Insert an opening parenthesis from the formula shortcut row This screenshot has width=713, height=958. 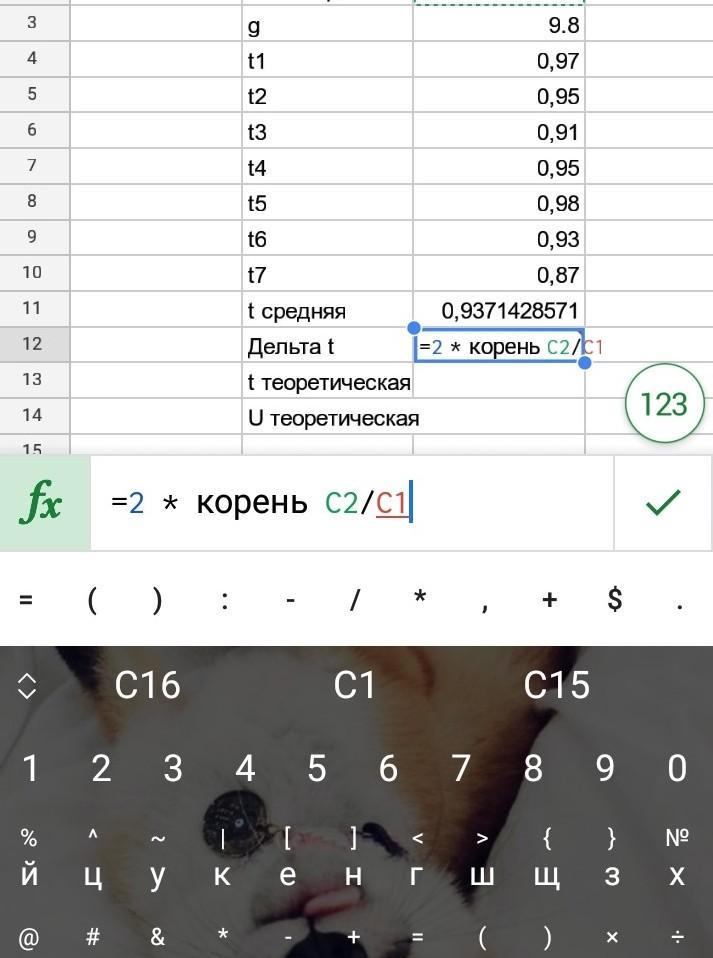[92, 600]
